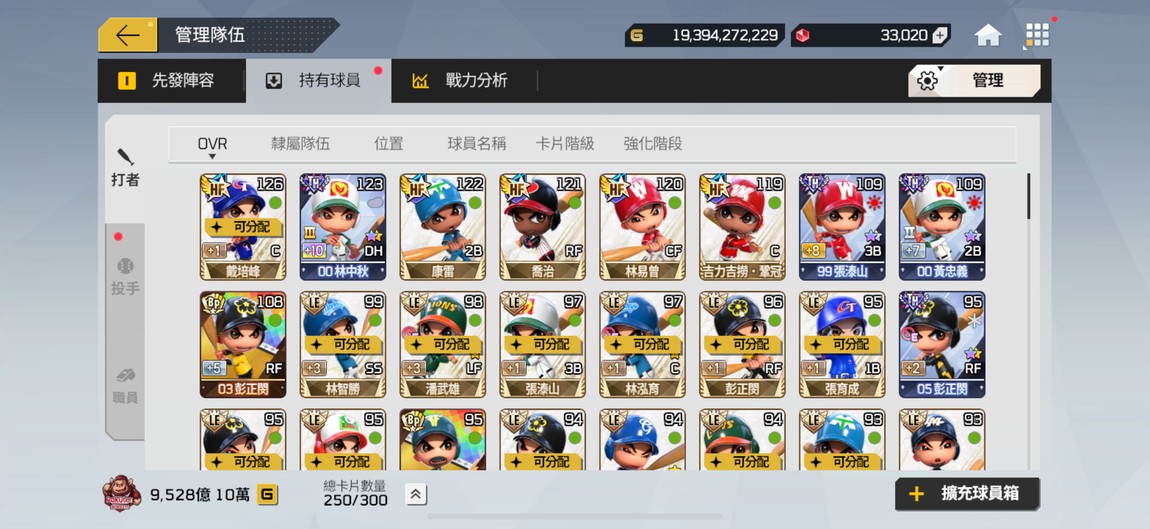Select the 職員 side tab
Viewport: 1150px width, 529px height.
125,385
